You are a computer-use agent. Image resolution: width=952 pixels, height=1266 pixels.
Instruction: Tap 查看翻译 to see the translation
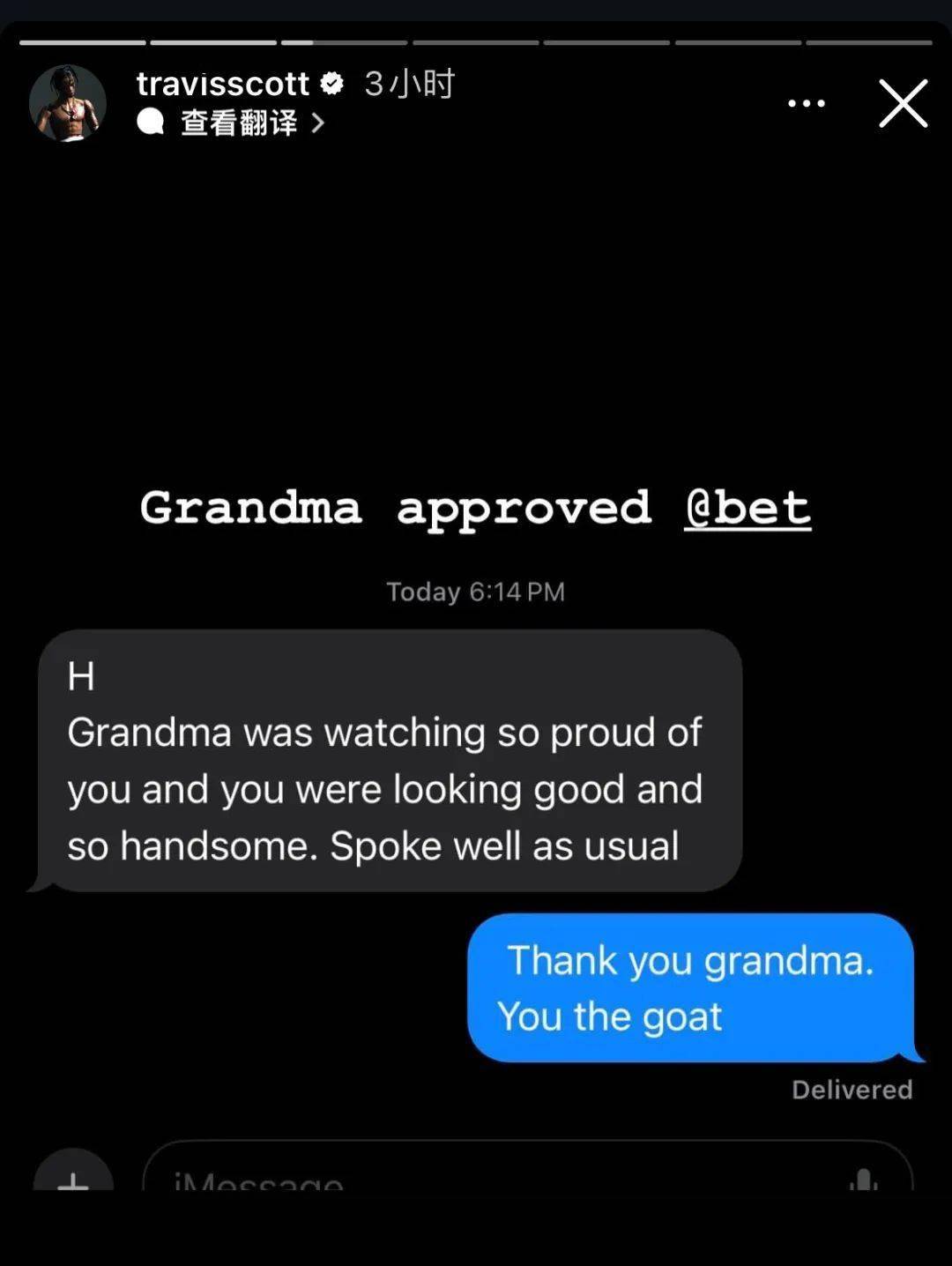pos(238,123)
